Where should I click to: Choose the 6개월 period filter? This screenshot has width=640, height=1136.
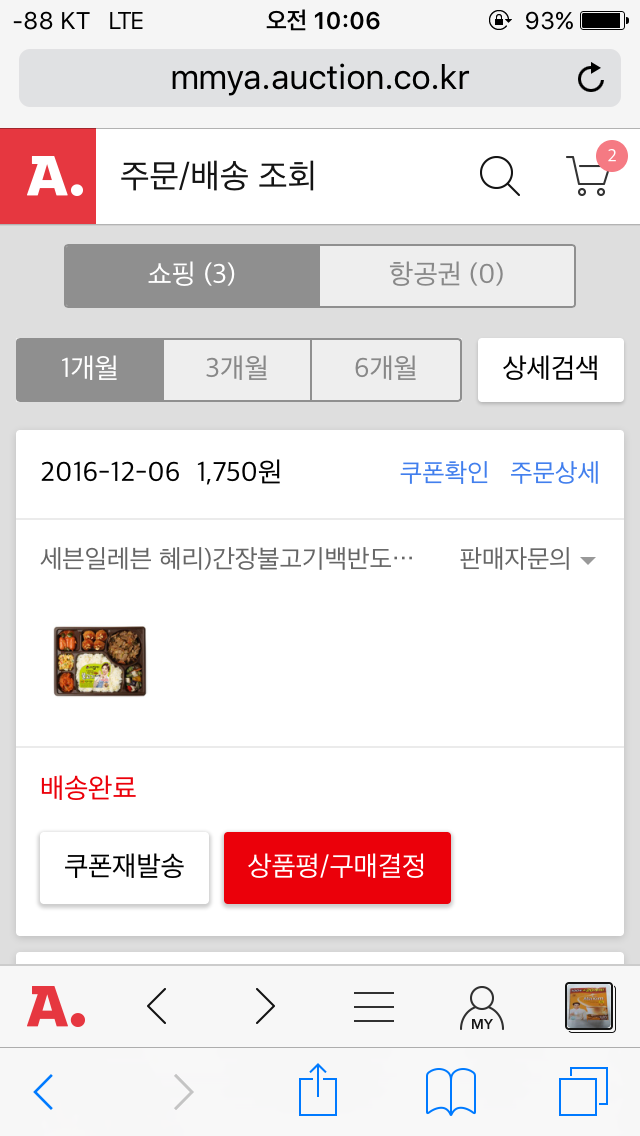(385, 369)
